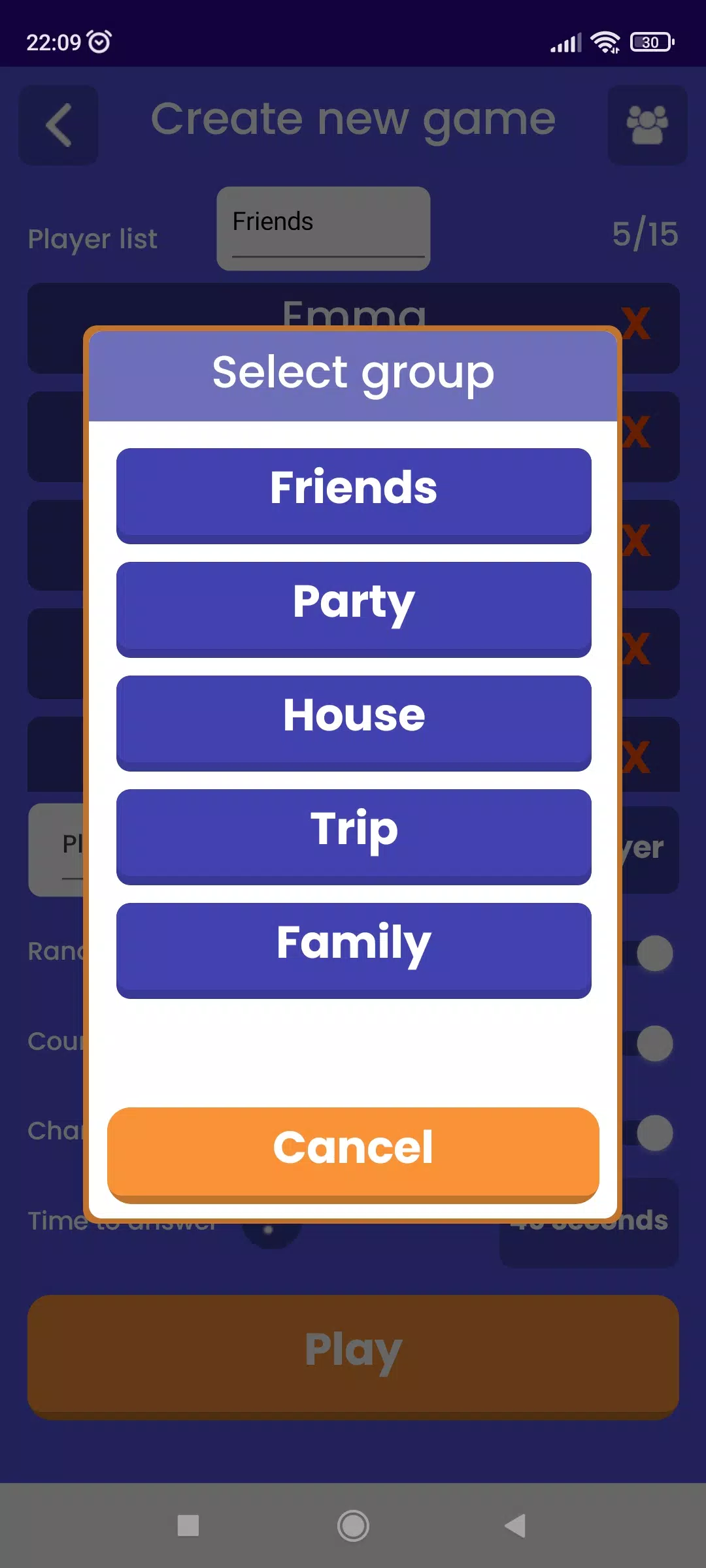
Task: Select the Trip group
Action: [354, 836]
